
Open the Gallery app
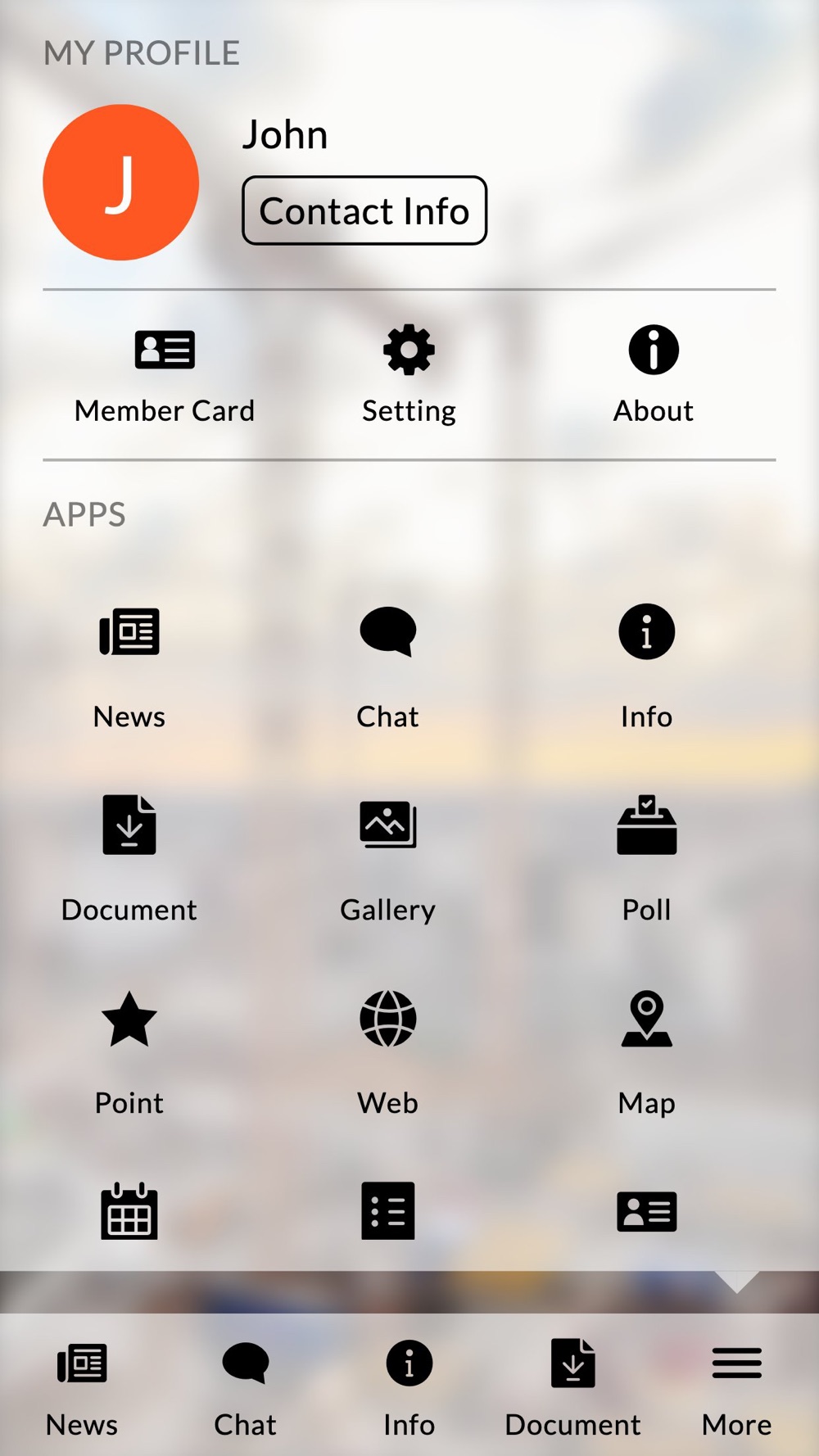click(388, 860)
